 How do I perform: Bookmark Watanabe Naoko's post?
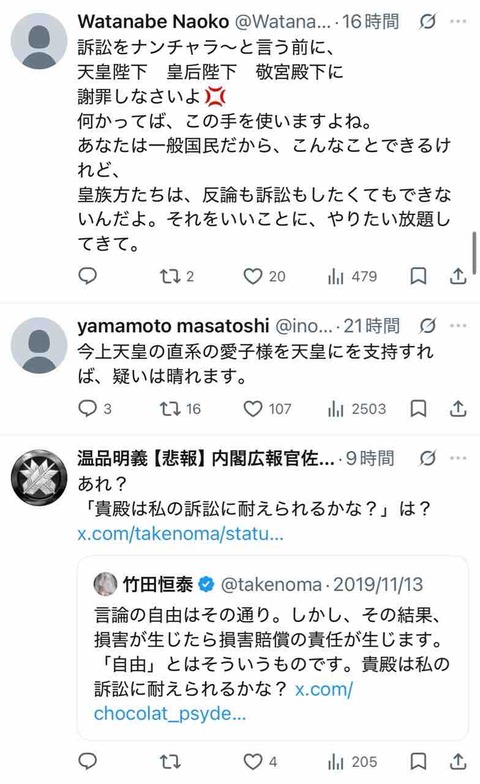[x=418, y=276]
